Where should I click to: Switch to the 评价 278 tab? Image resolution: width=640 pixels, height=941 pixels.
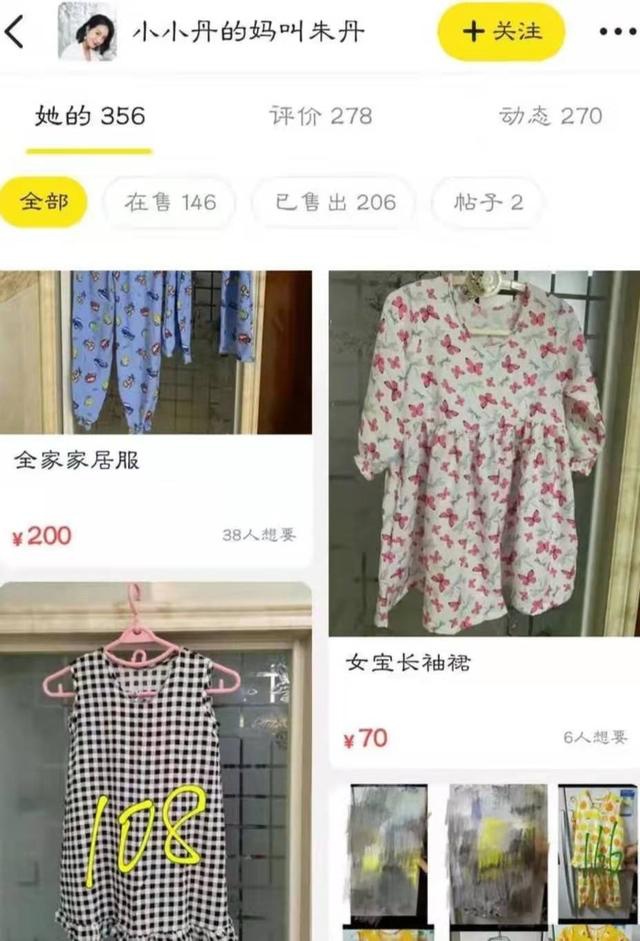tap(320, 116)
